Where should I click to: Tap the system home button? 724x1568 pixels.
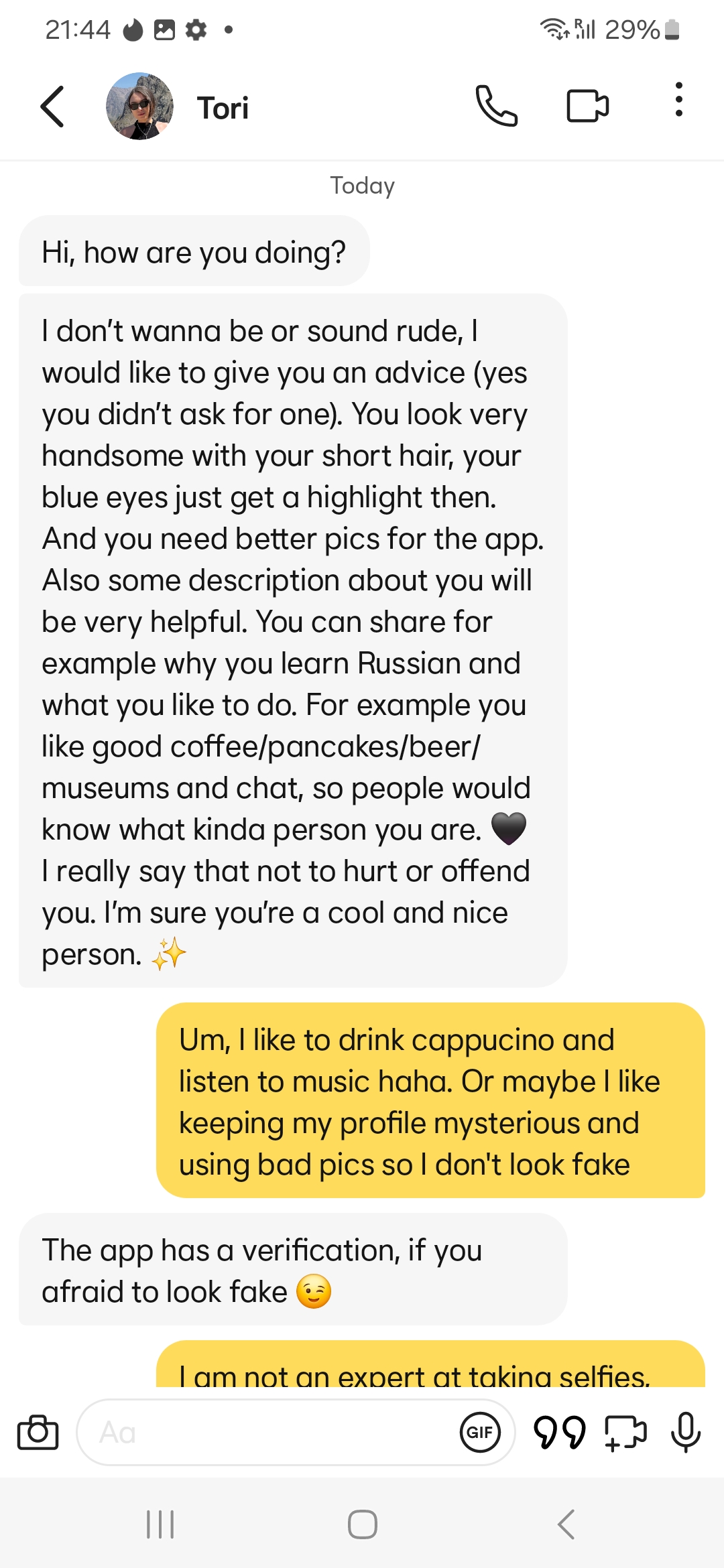click(362, 1524)
